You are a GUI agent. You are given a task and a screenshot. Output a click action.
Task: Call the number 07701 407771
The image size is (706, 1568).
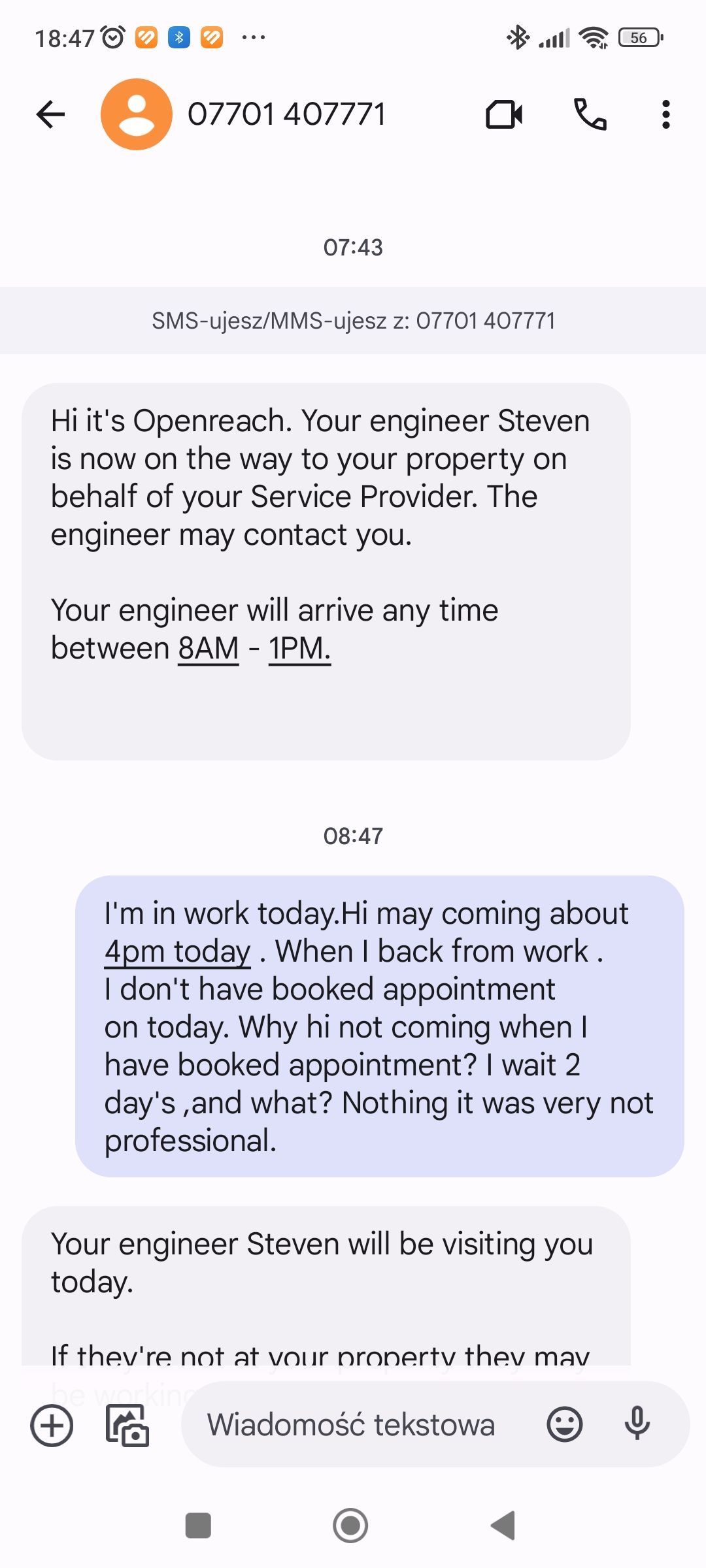pyautogui.click(x=589, y=114)
